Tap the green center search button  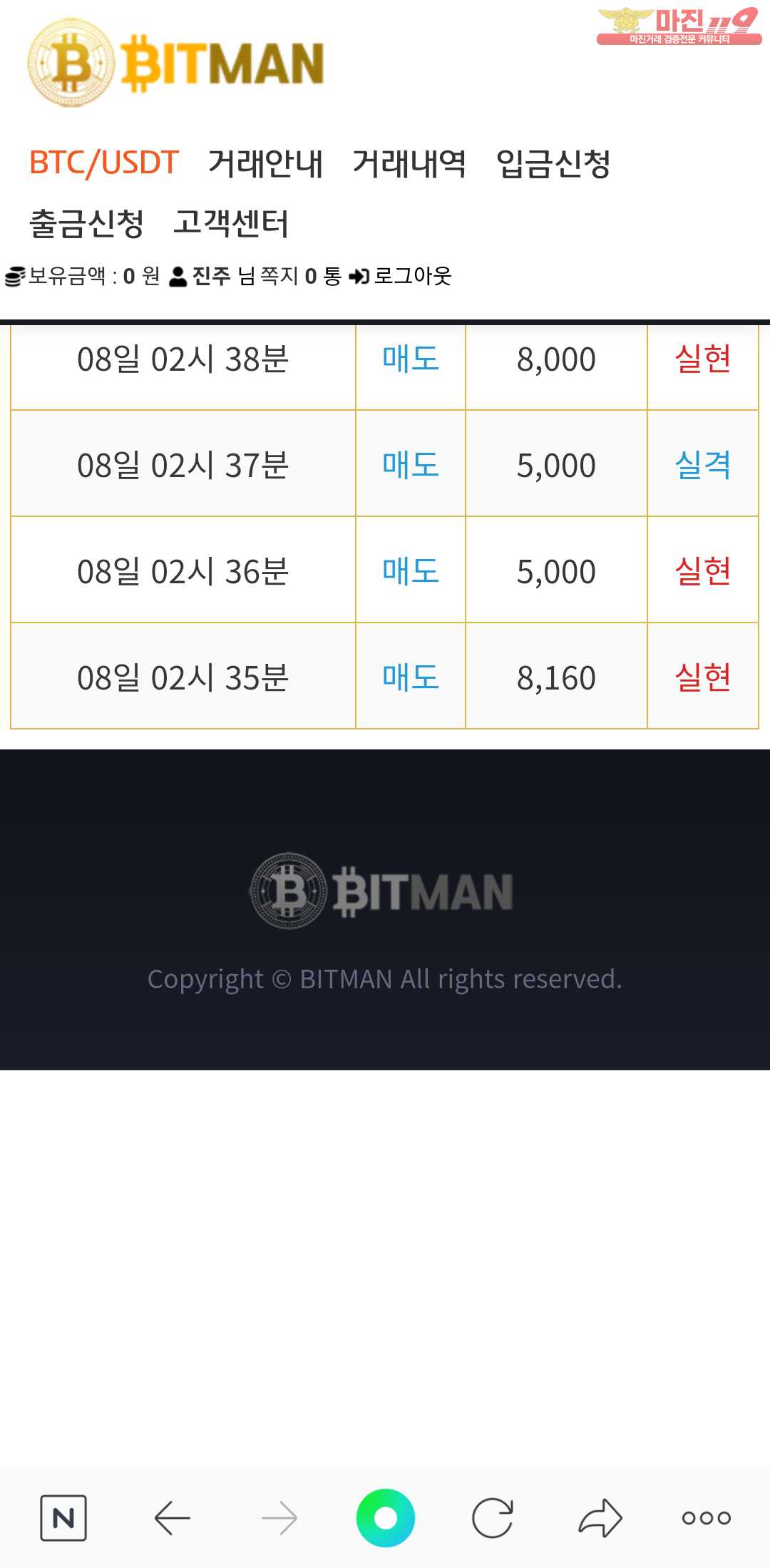click(385, 1517)
